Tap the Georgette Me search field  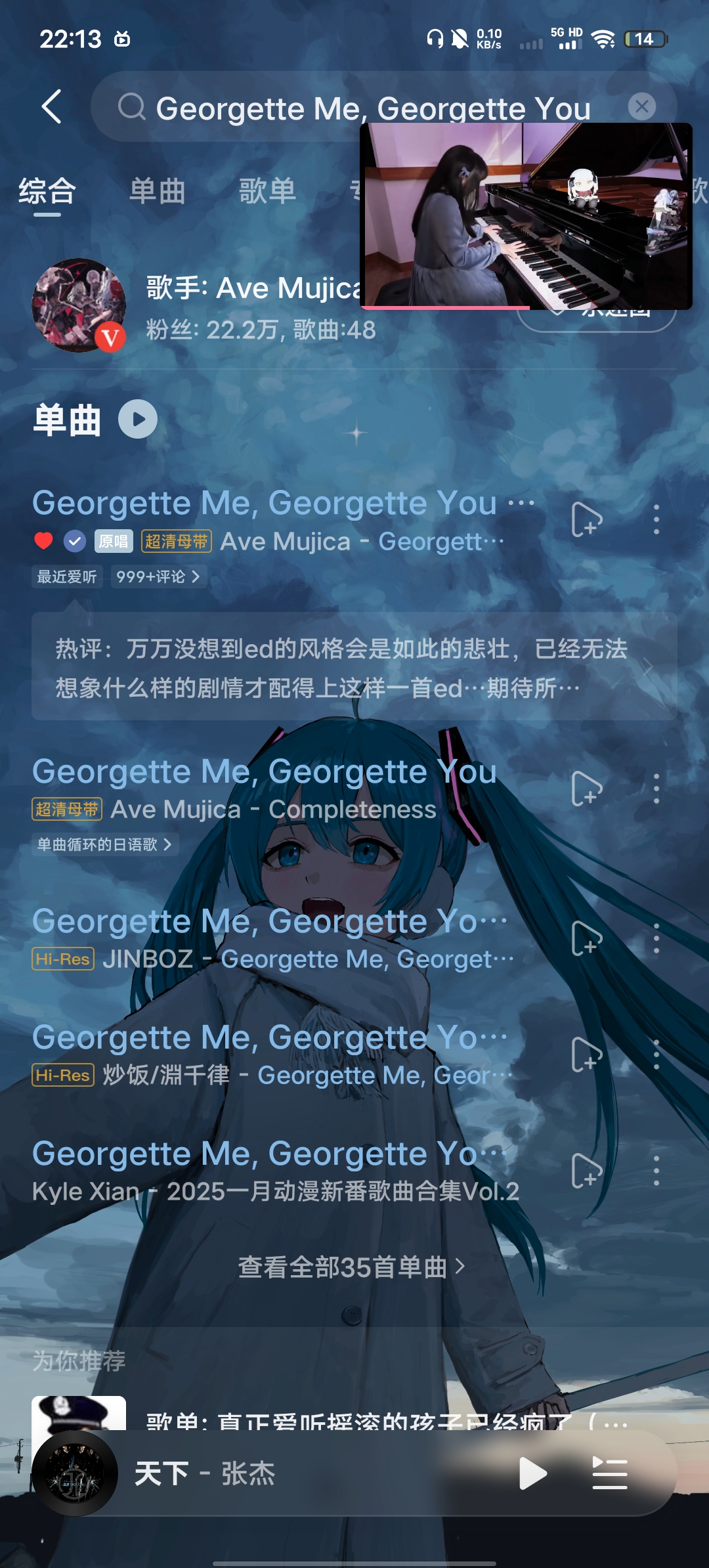pos(368,108)
